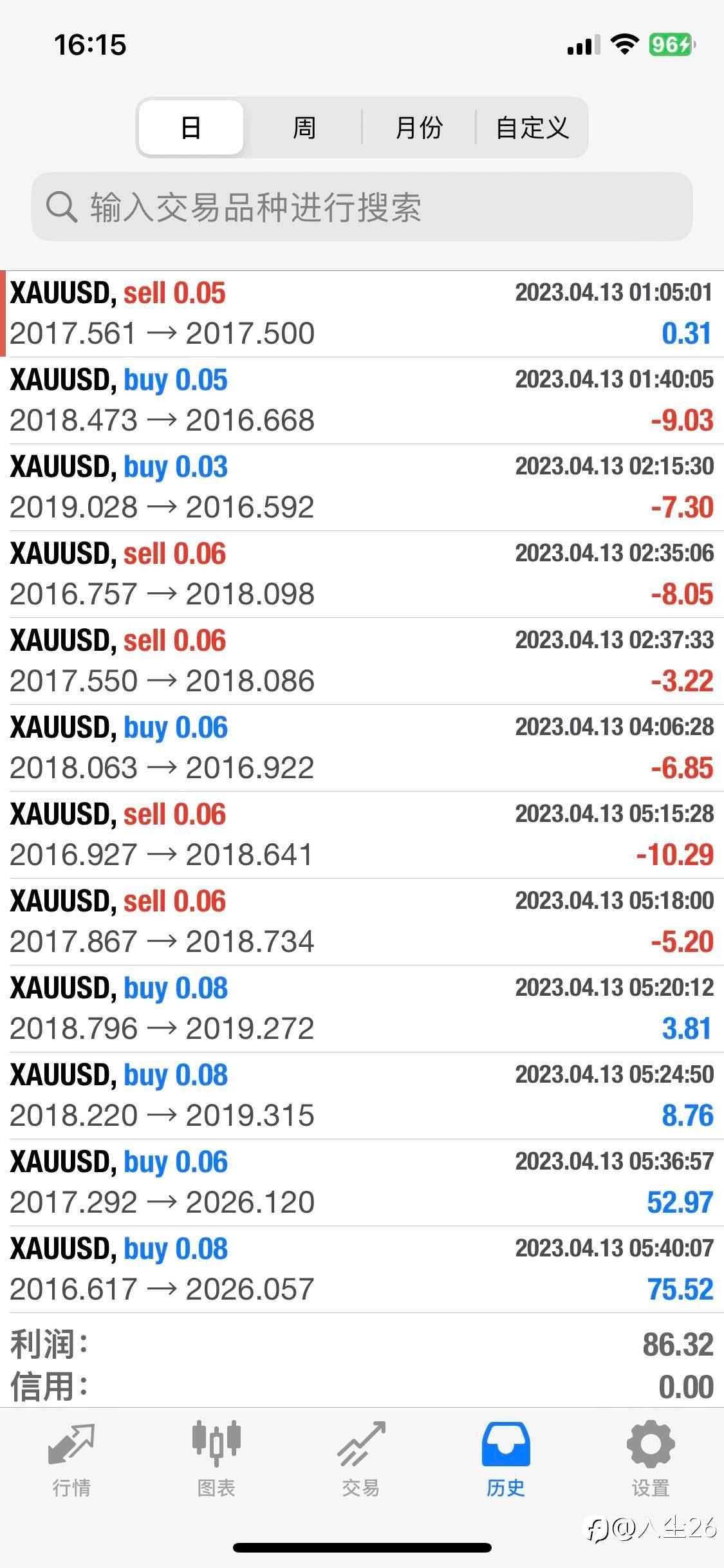724x1568 pixels.
Task: Expand the buy 0.05 trade with -9.03
Action: click(x=362, y=400)
